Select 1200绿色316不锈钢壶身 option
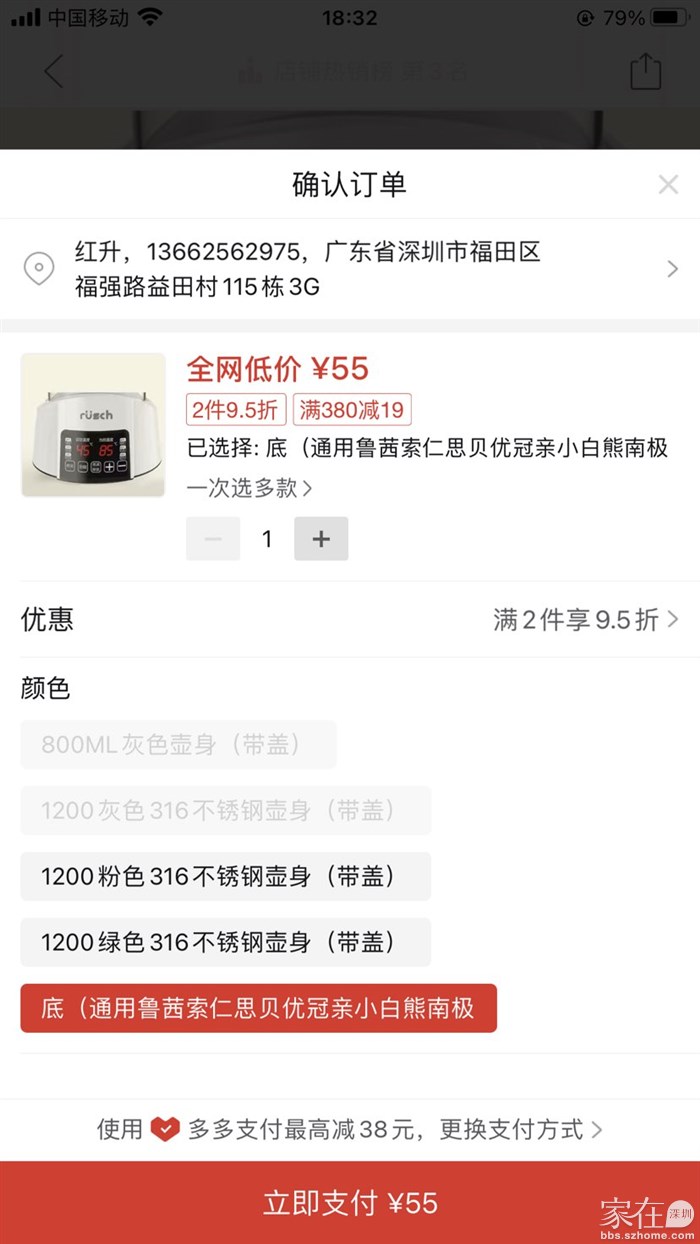Screen dimensions: 700x1244 [226, 942]
